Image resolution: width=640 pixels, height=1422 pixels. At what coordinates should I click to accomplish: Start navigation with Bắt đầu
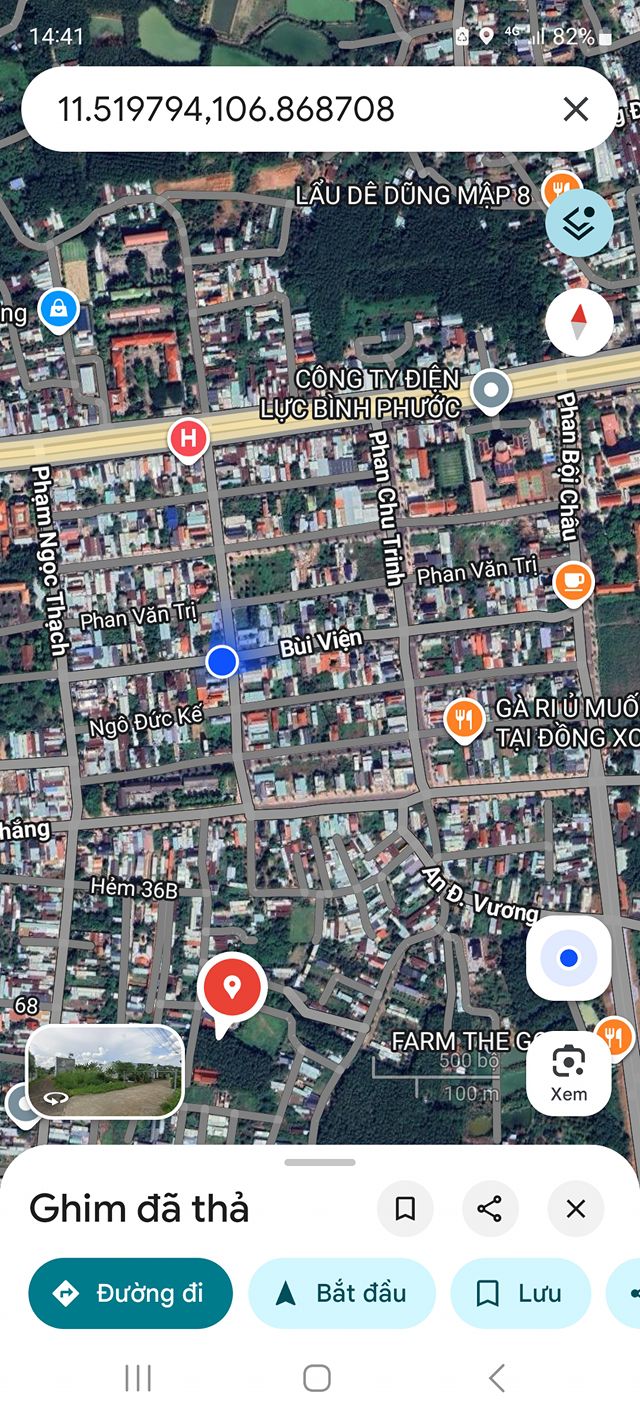click(x=342, y=1293)
